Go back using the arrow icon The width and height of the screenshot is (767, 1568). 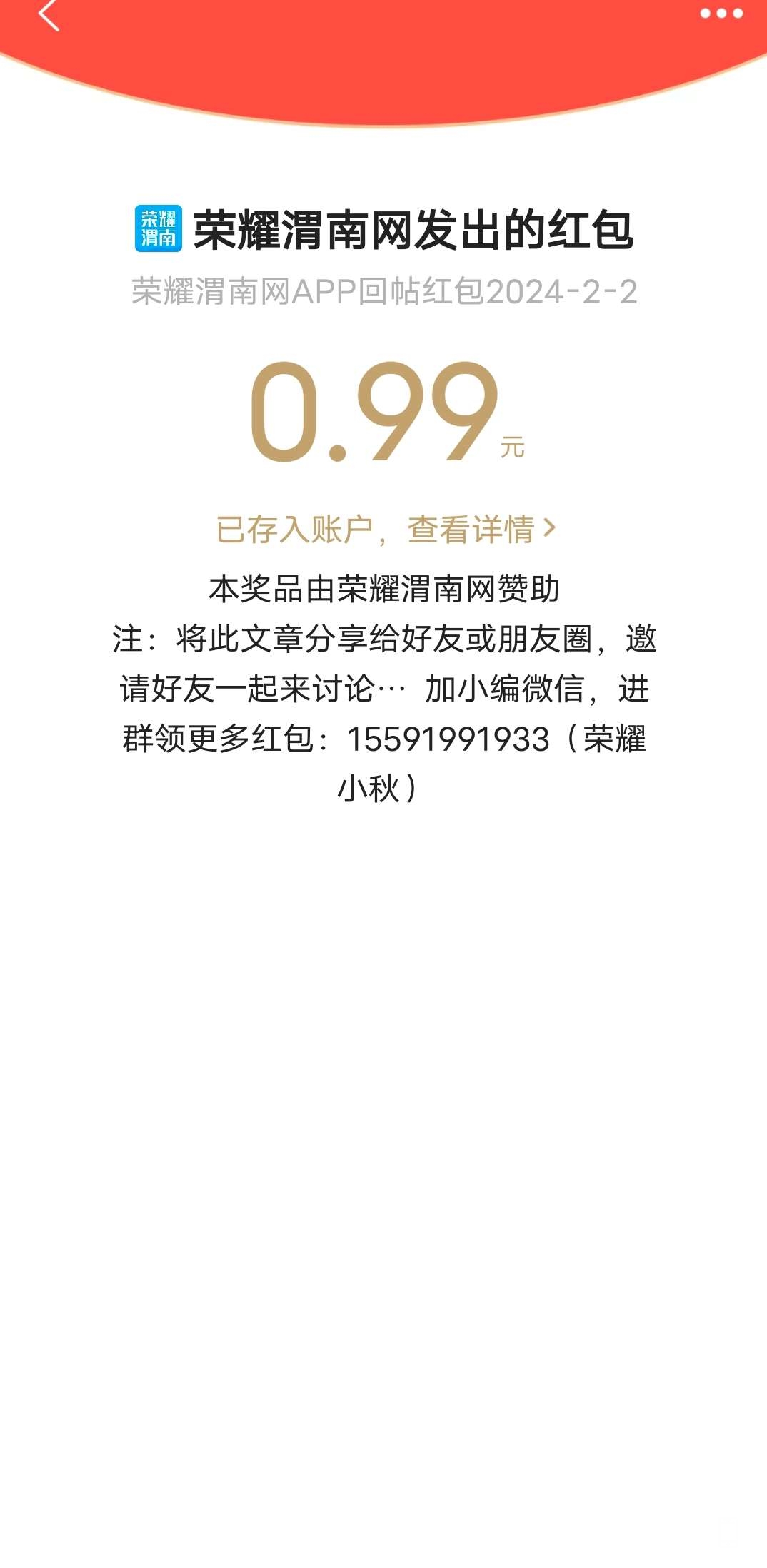[x=49, y=14]
